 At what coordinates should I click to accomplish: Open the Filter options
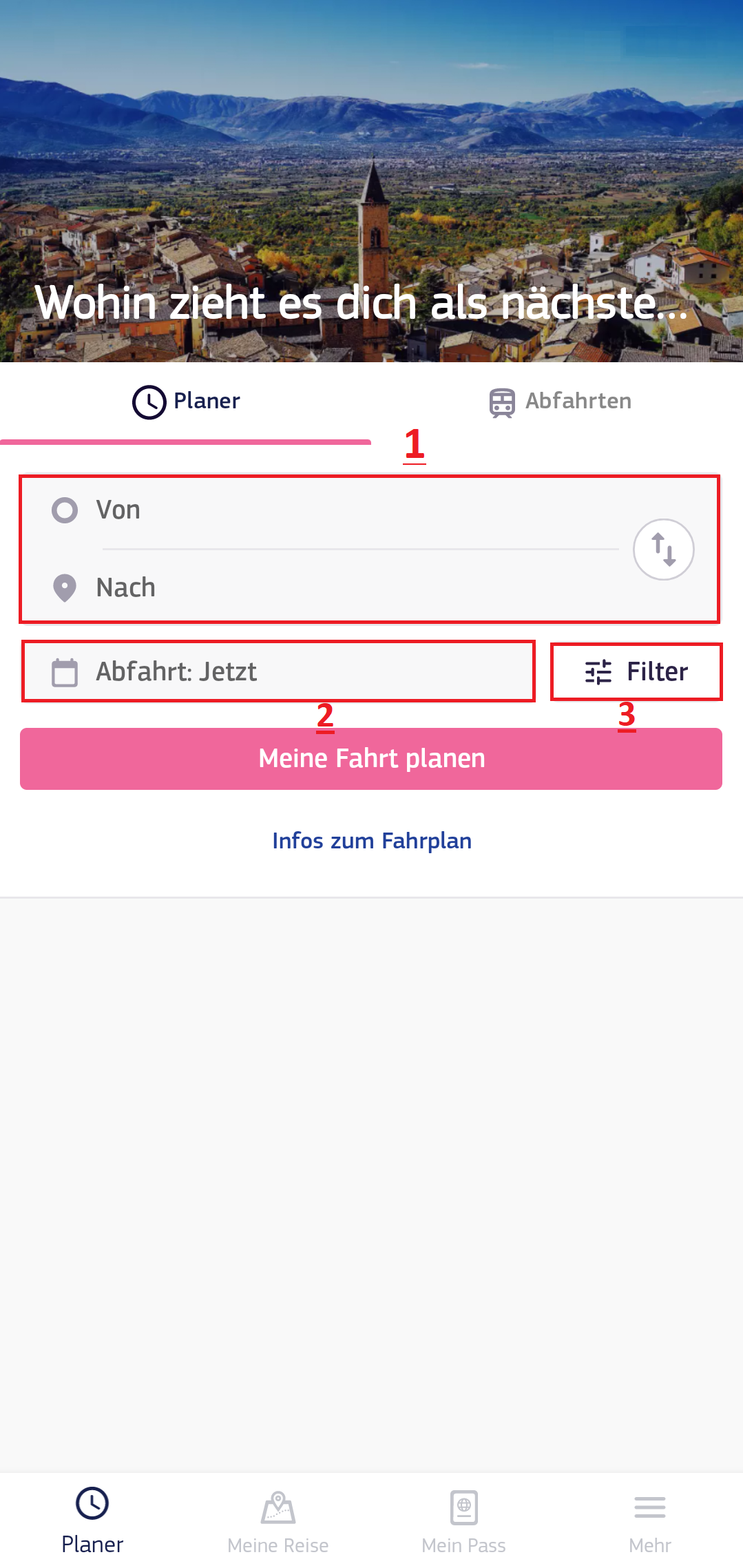pyautogui.click(x=636, y=671)
